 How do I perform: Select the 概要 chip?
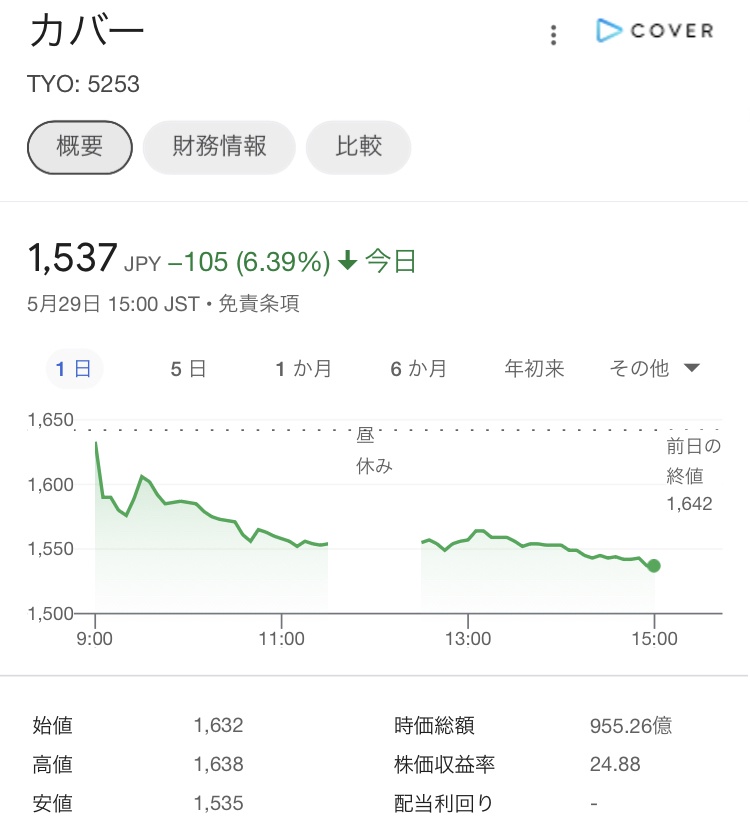tap(79, 147)
